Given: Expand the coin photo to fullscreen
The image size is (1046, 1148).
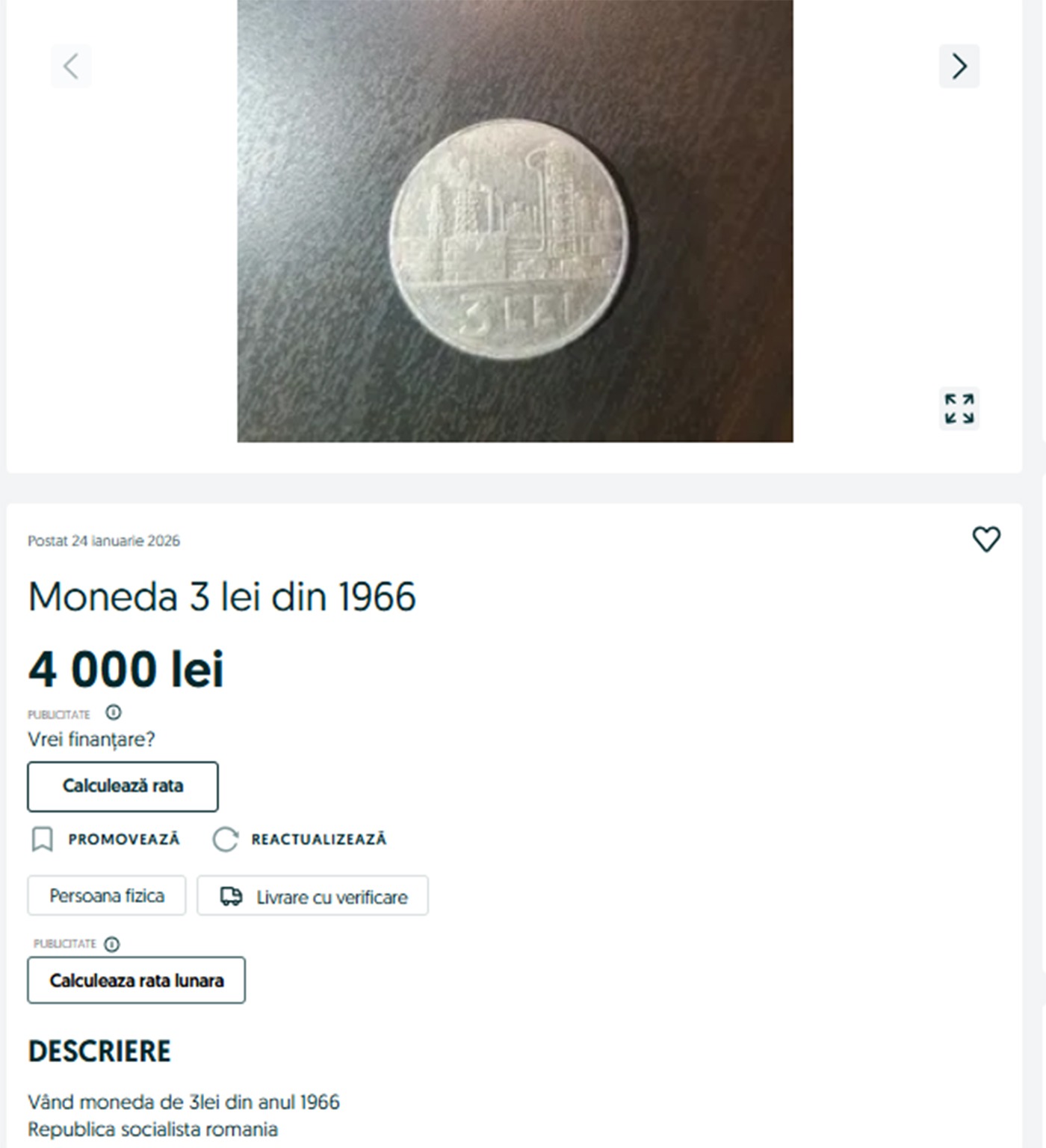Looking at the screenshot, I should (959, 409).
